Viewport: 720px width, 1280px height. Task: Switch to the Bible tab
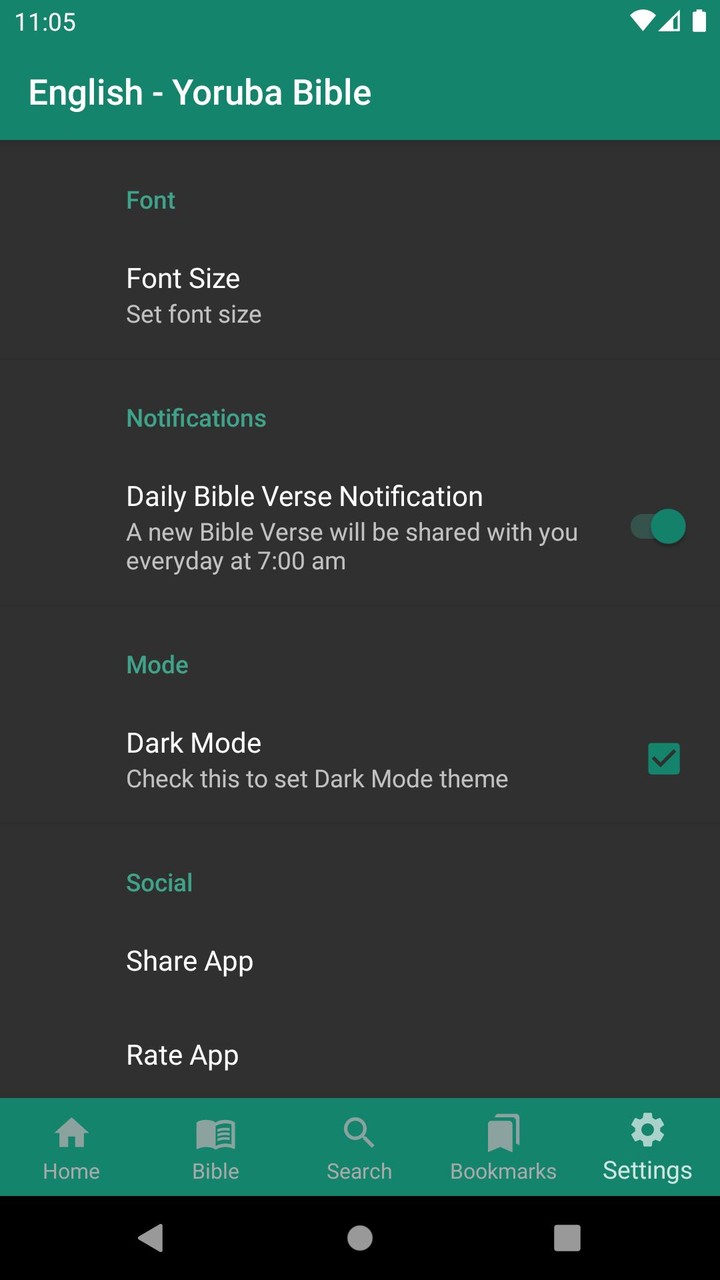click(216, 1147)
